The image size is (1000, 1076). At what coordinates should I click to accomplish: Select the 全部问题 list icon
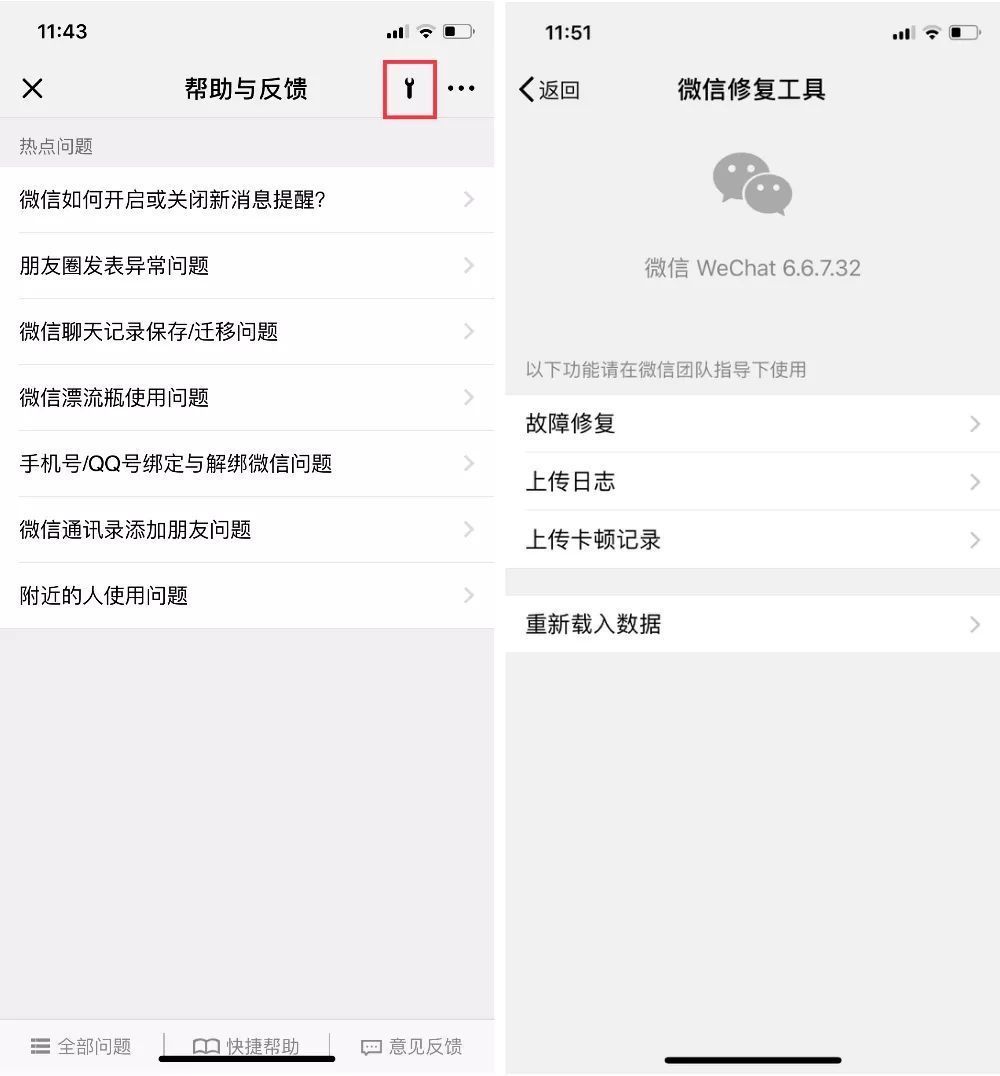pyautogui.click(x=40, y=1046)
